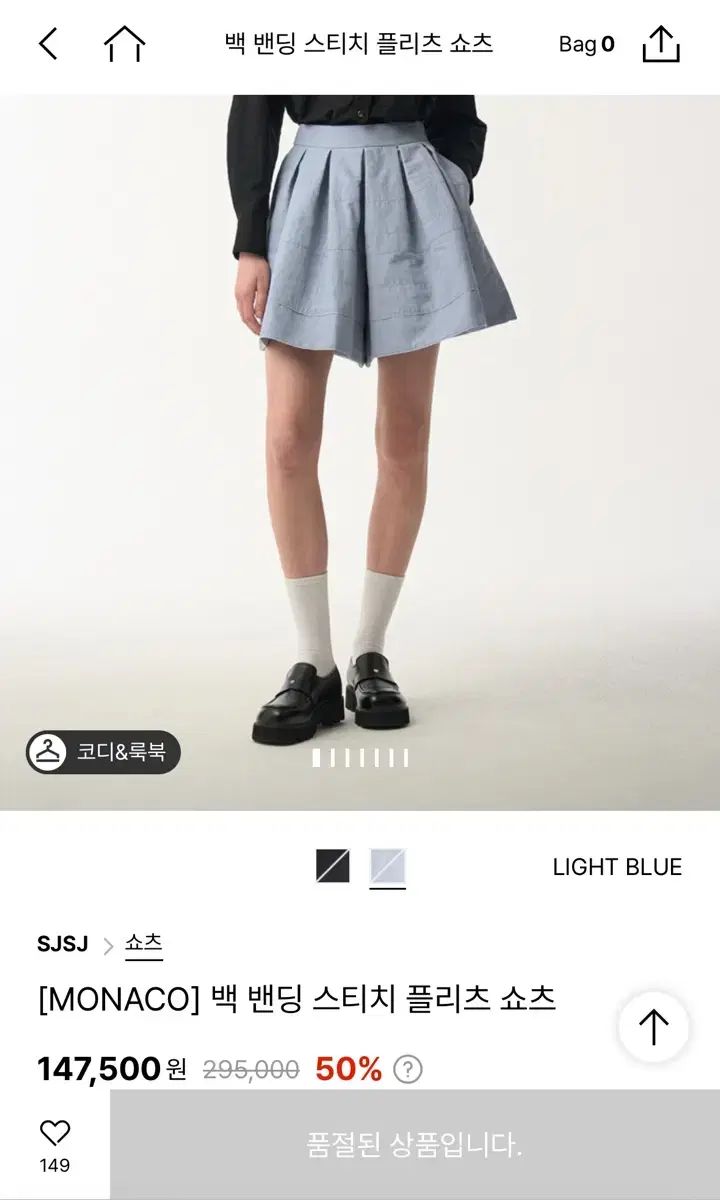Viewport: 720px width, 1200px height.
Task: Open the home page icon
Action: coord(124,44)
